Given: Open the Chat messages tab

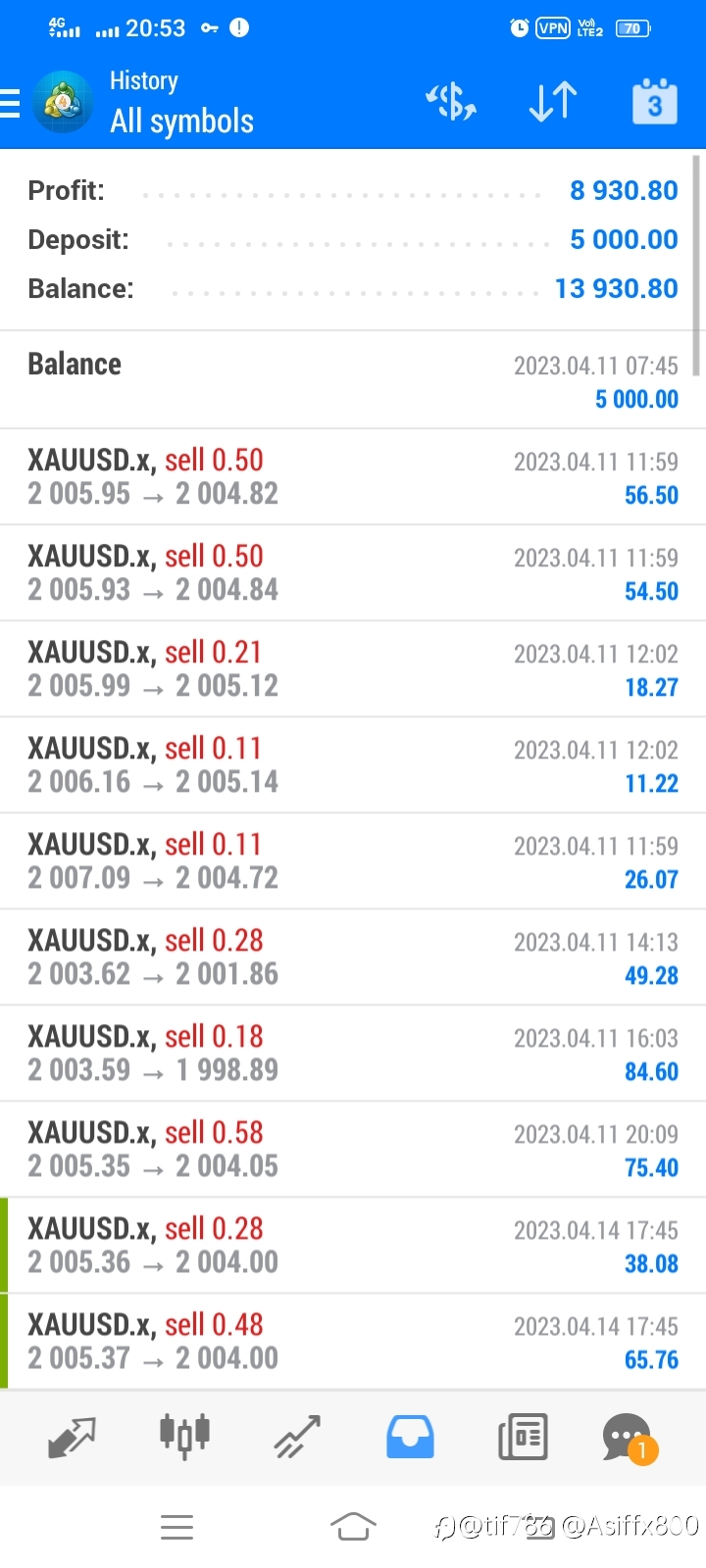Looking at the screenshot, I should click(629, 1438).
